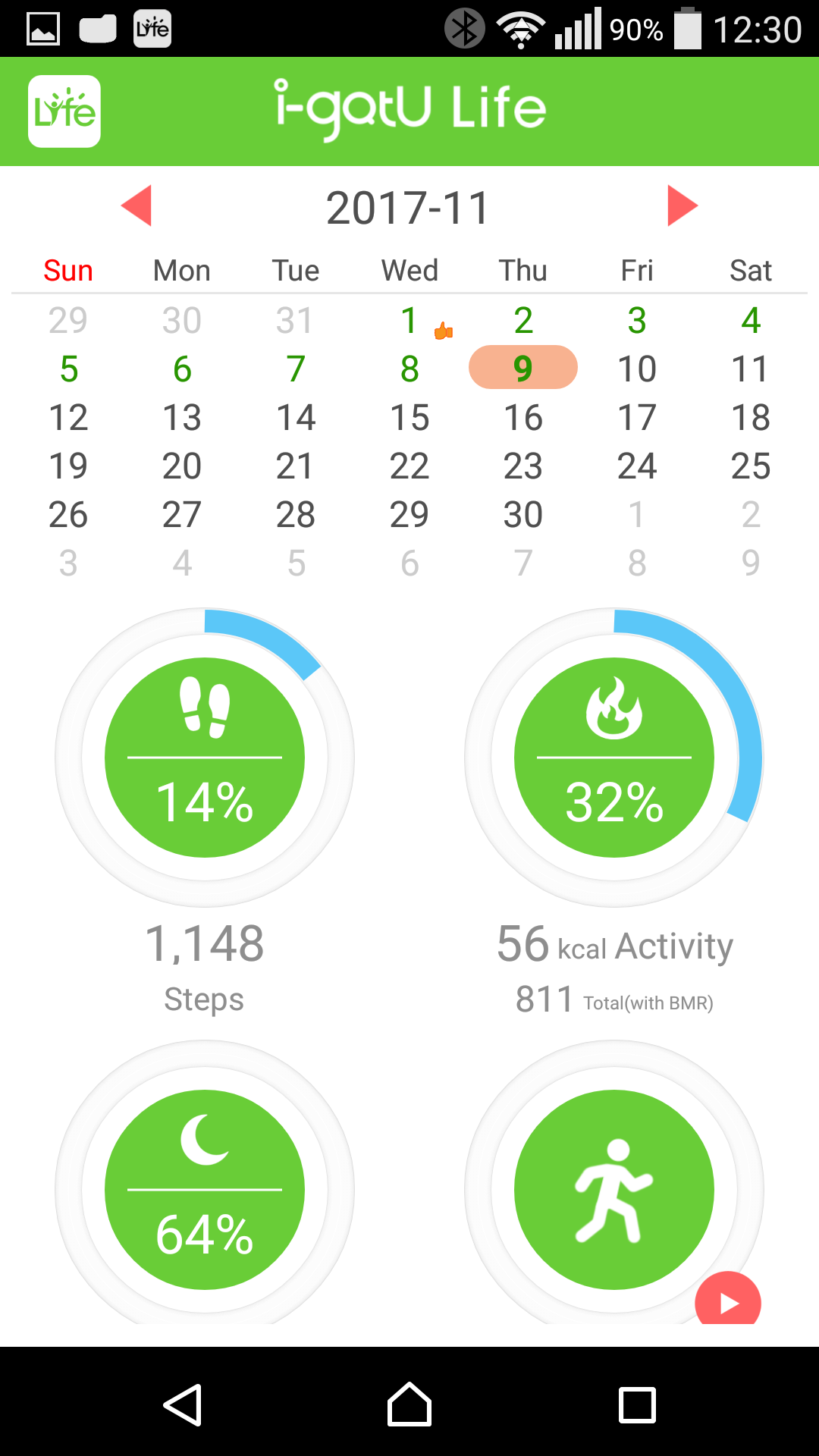Open the Life logo menu button
Viewport: 819px width, 1456px height.
pos(64,111)
